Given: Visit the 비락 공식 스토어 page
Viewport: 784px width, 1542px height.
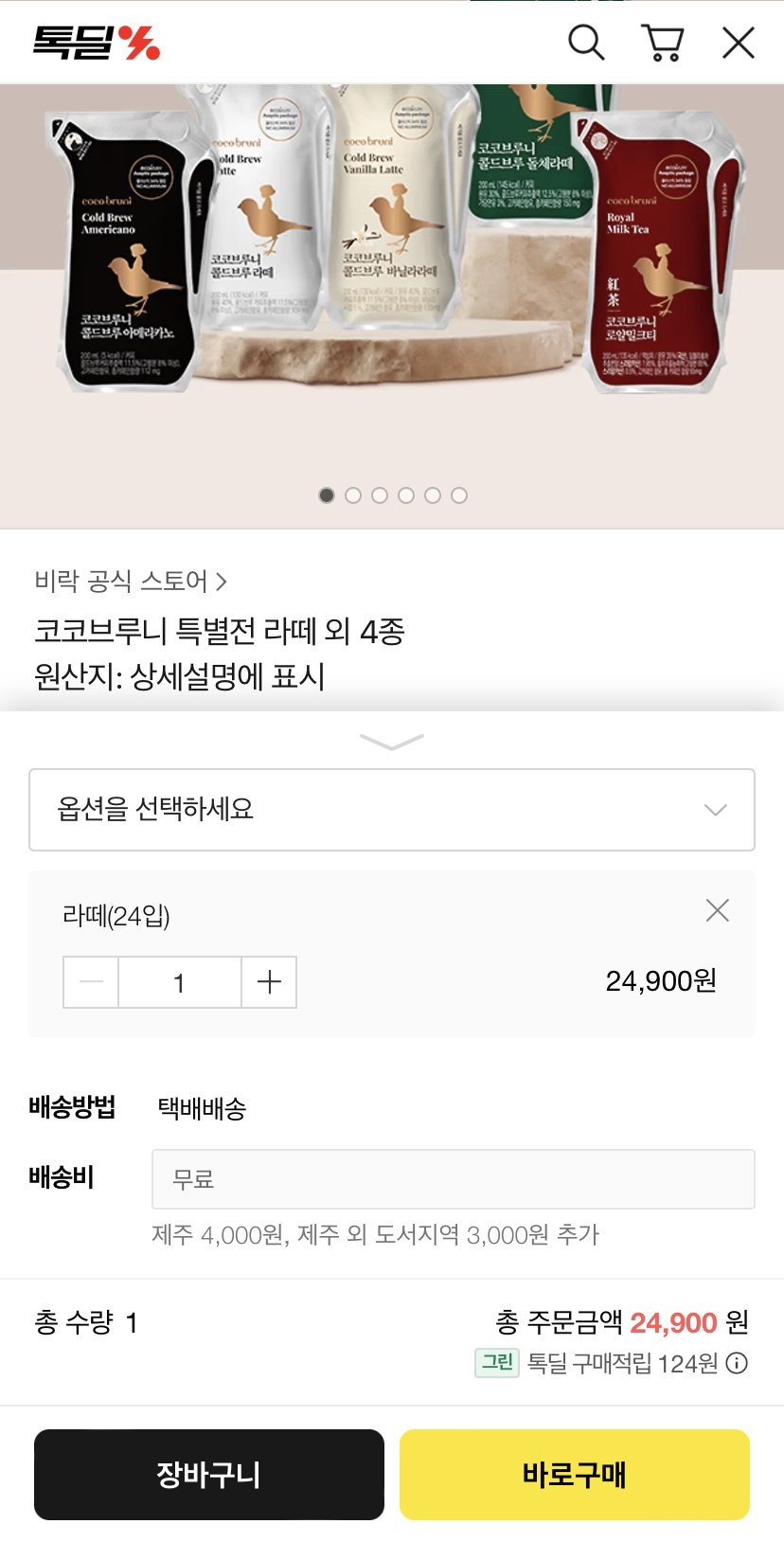Looking at the screenshot, I should coord(130,582).
